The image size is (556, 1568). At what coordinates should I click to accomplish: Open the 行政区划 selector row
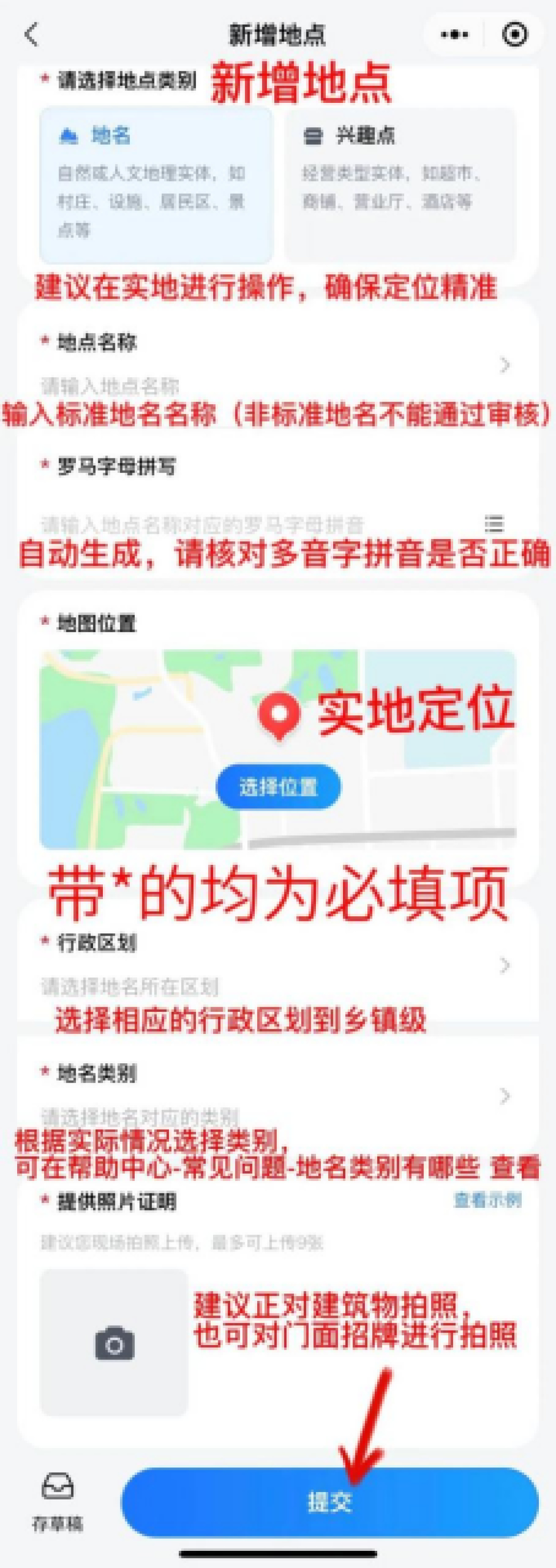[274, 965]
